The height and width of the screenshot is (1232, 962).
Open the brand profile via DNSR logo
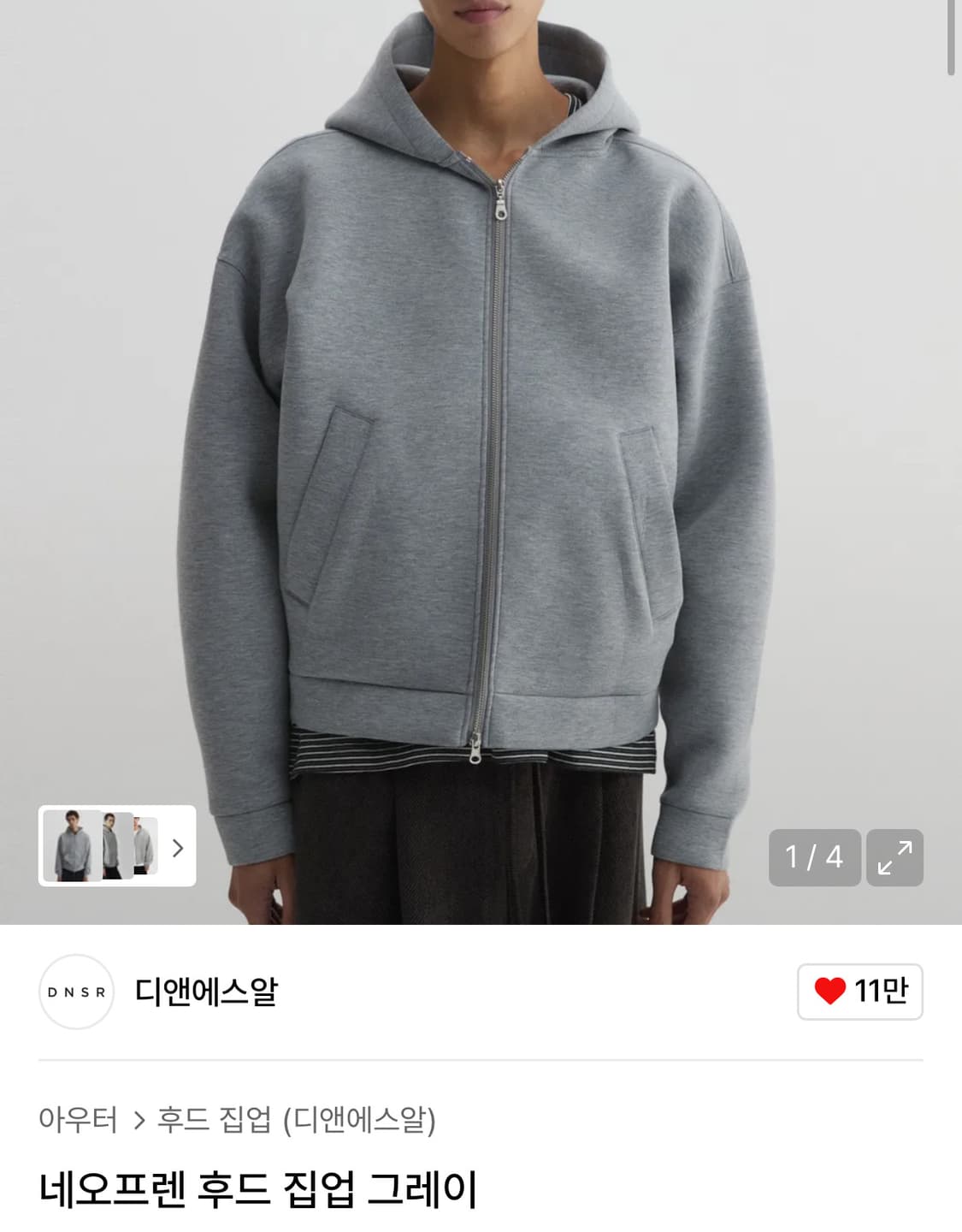coord(76,993)
